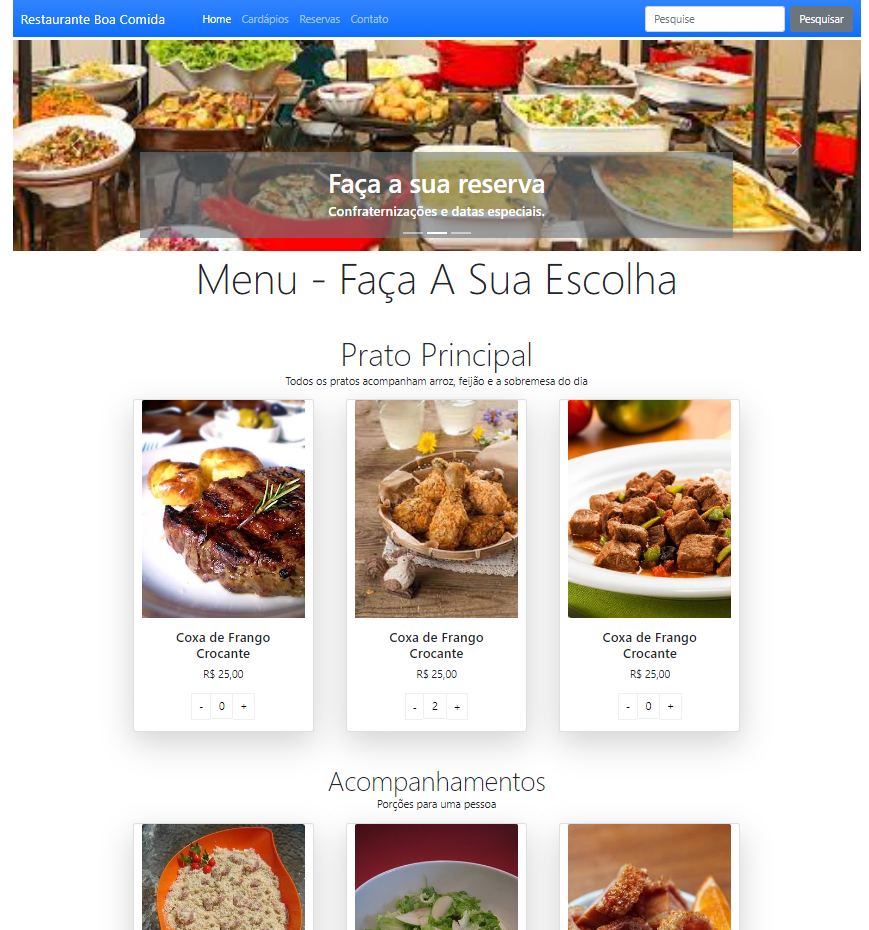Decrease quantity on the grilled steak card
The width and height of the screenshot is (869, 930).
point(201,706)
